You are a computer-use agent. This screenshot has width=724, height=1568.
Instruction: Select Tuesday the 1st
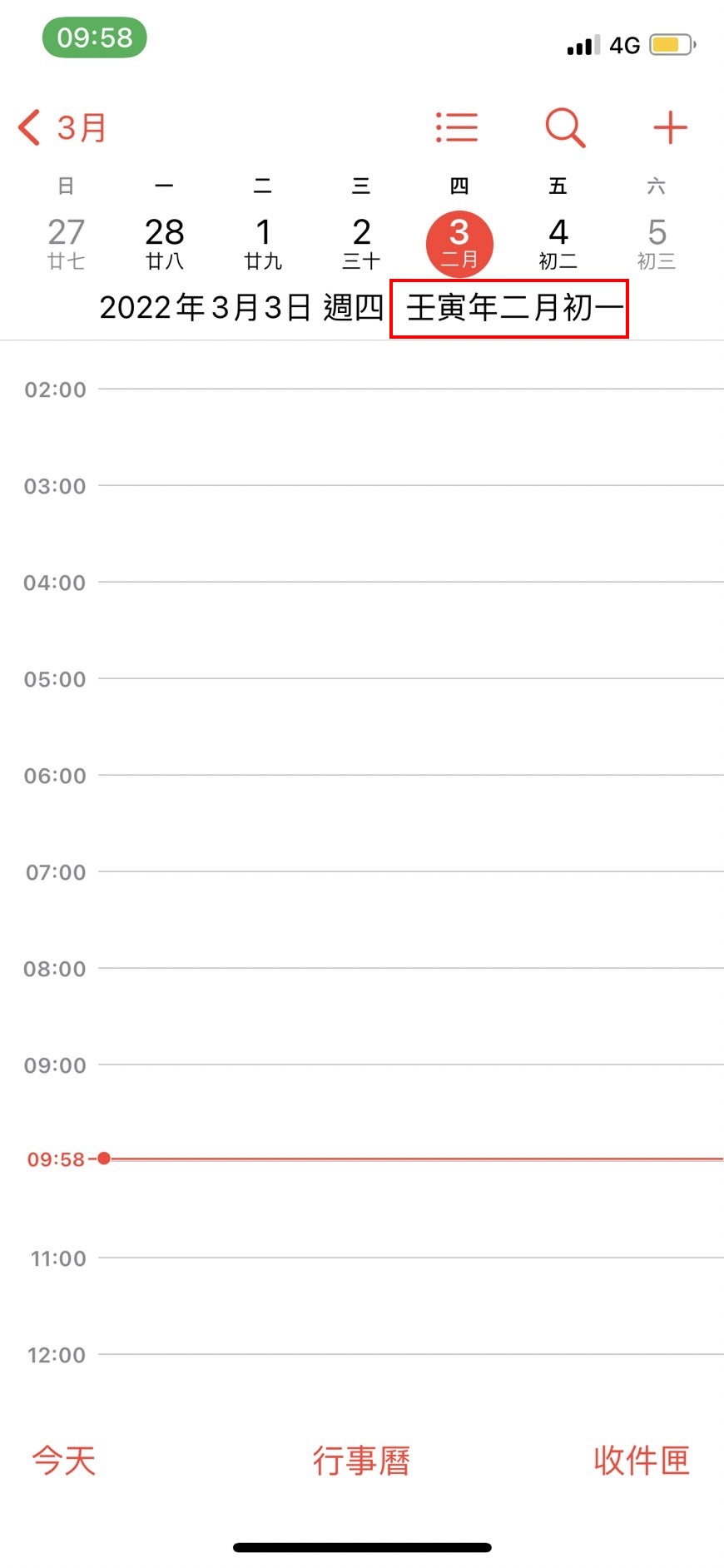click(x=263, y=242)
